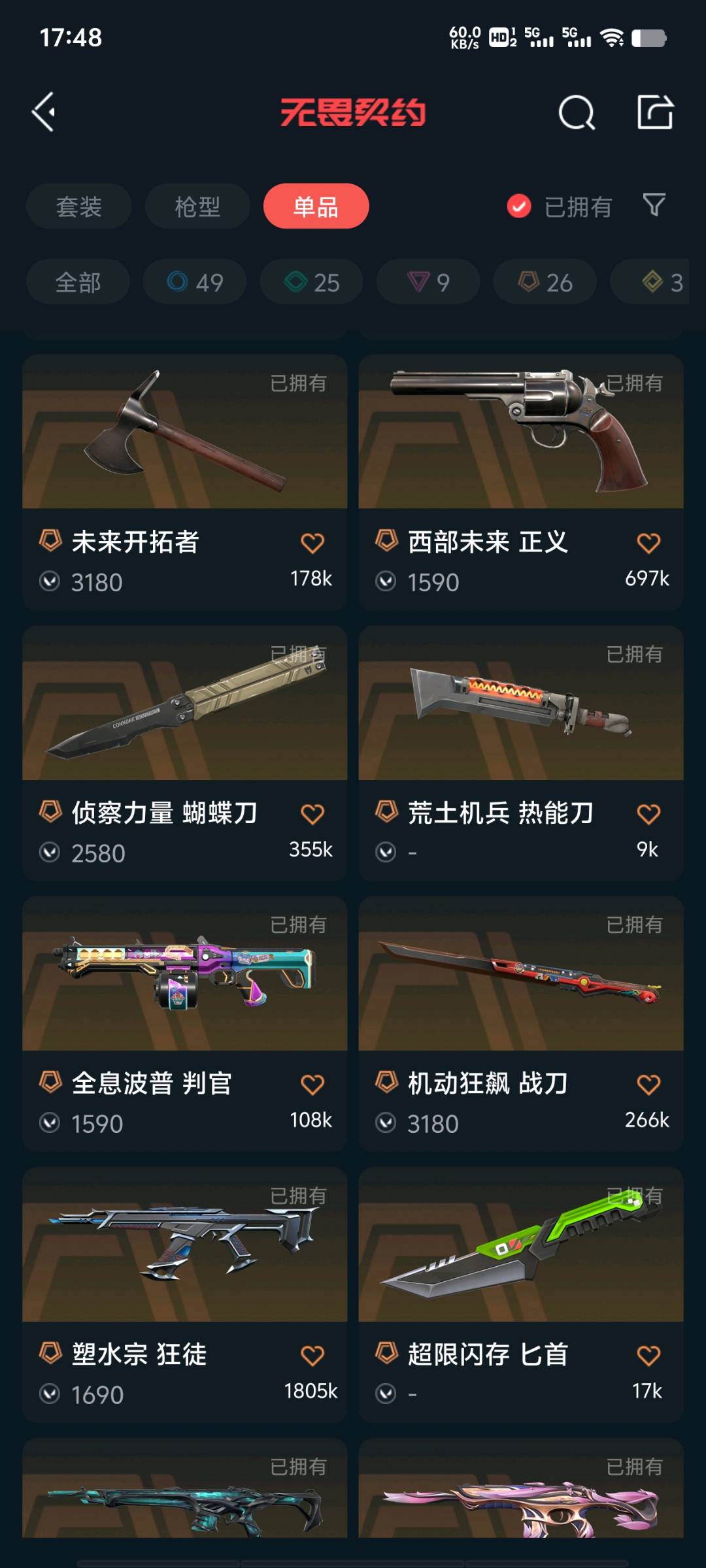Filter by the blue tier chip showing 49
This screenshot has width=706, height=1568.
[195, 282]
